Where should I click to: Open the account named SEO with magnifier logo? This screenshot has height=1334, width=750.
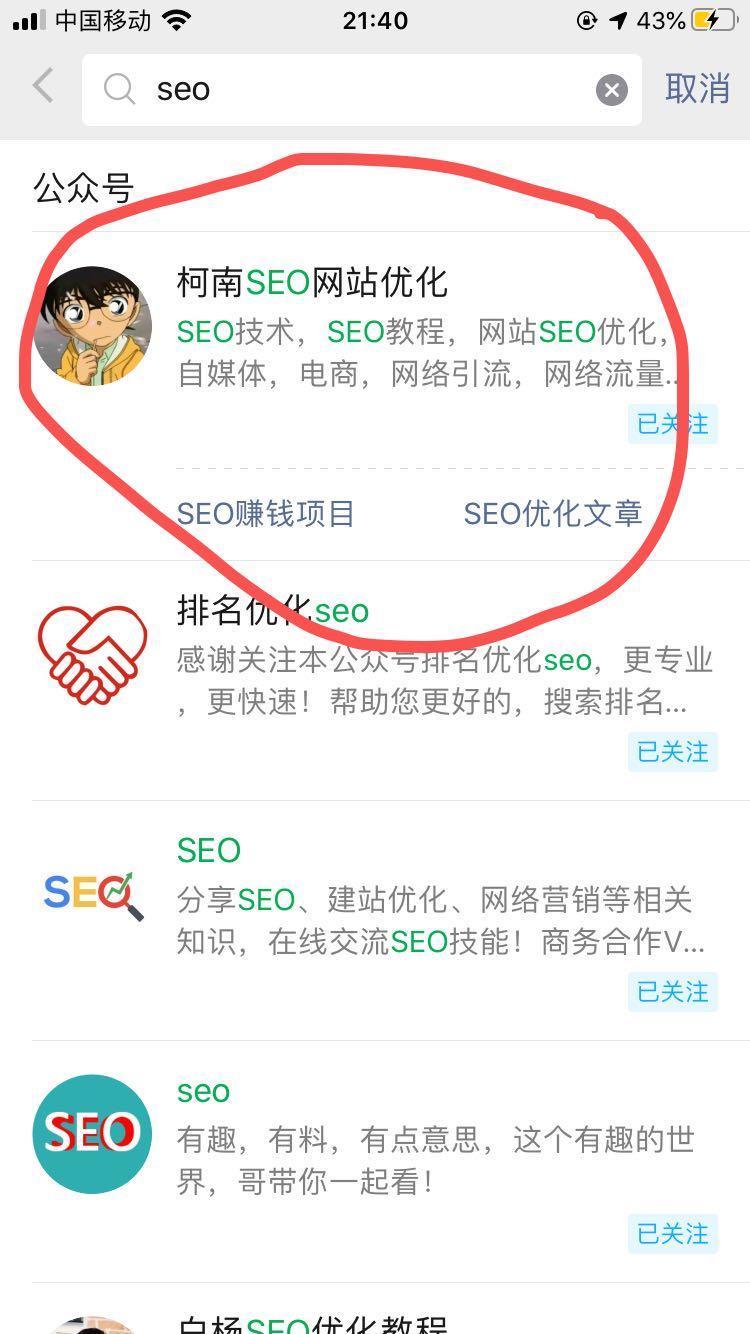coord(209,851)
